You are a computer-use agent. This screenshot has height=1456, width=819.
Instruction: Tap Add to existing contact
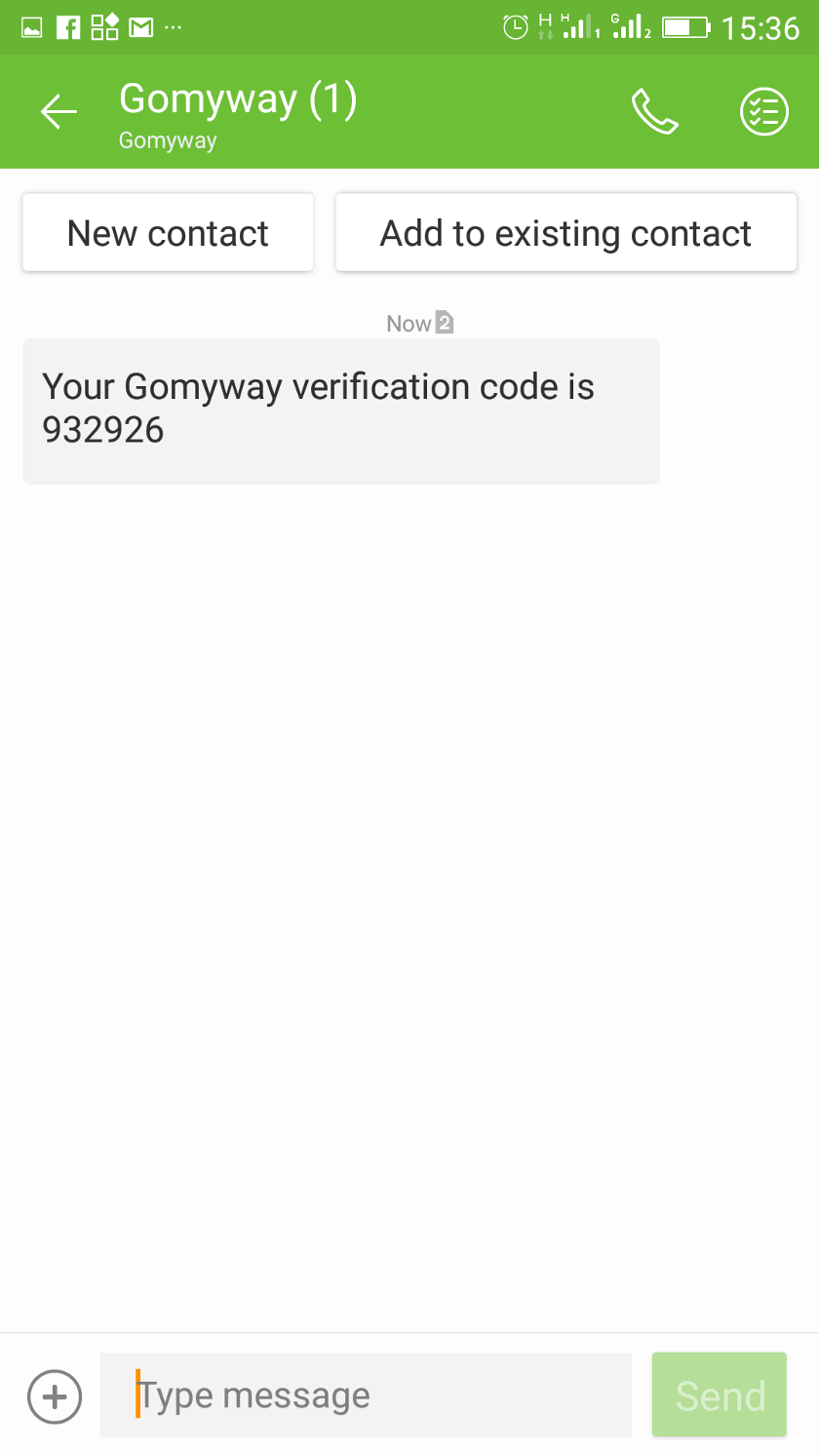coord(565,233)
